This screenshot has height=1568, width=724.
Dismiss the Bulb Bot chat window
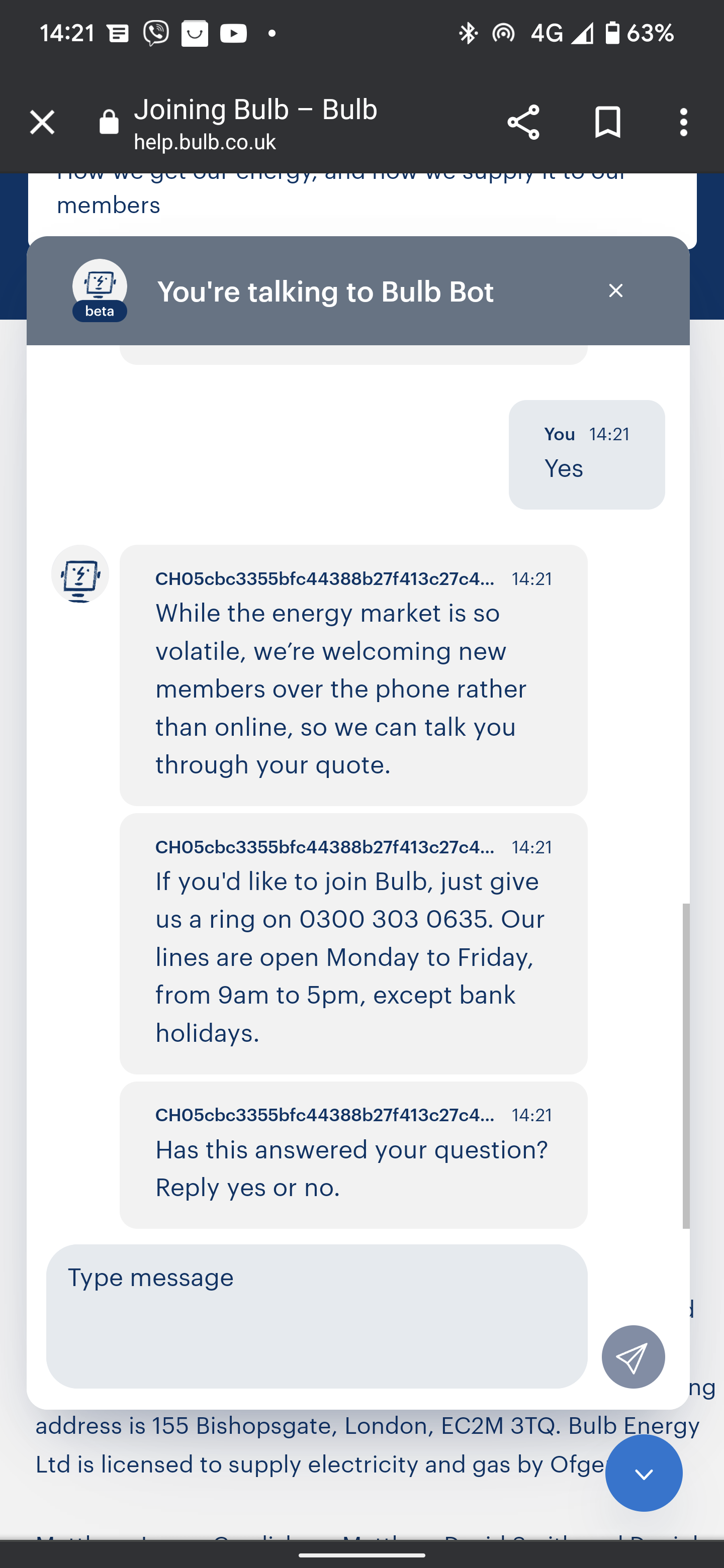(x=615, y=291)
